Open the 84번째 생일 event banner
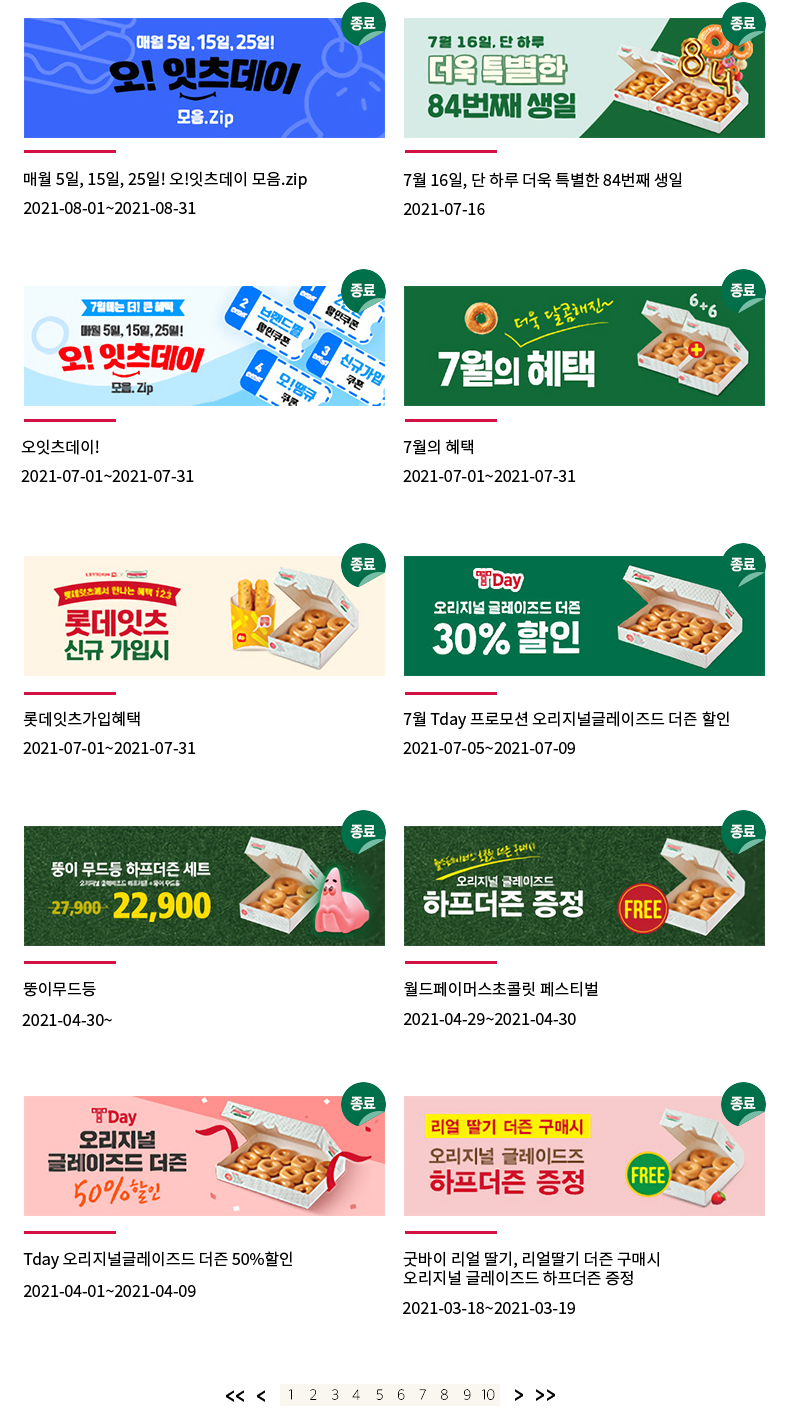 click(x=584, y=78)
